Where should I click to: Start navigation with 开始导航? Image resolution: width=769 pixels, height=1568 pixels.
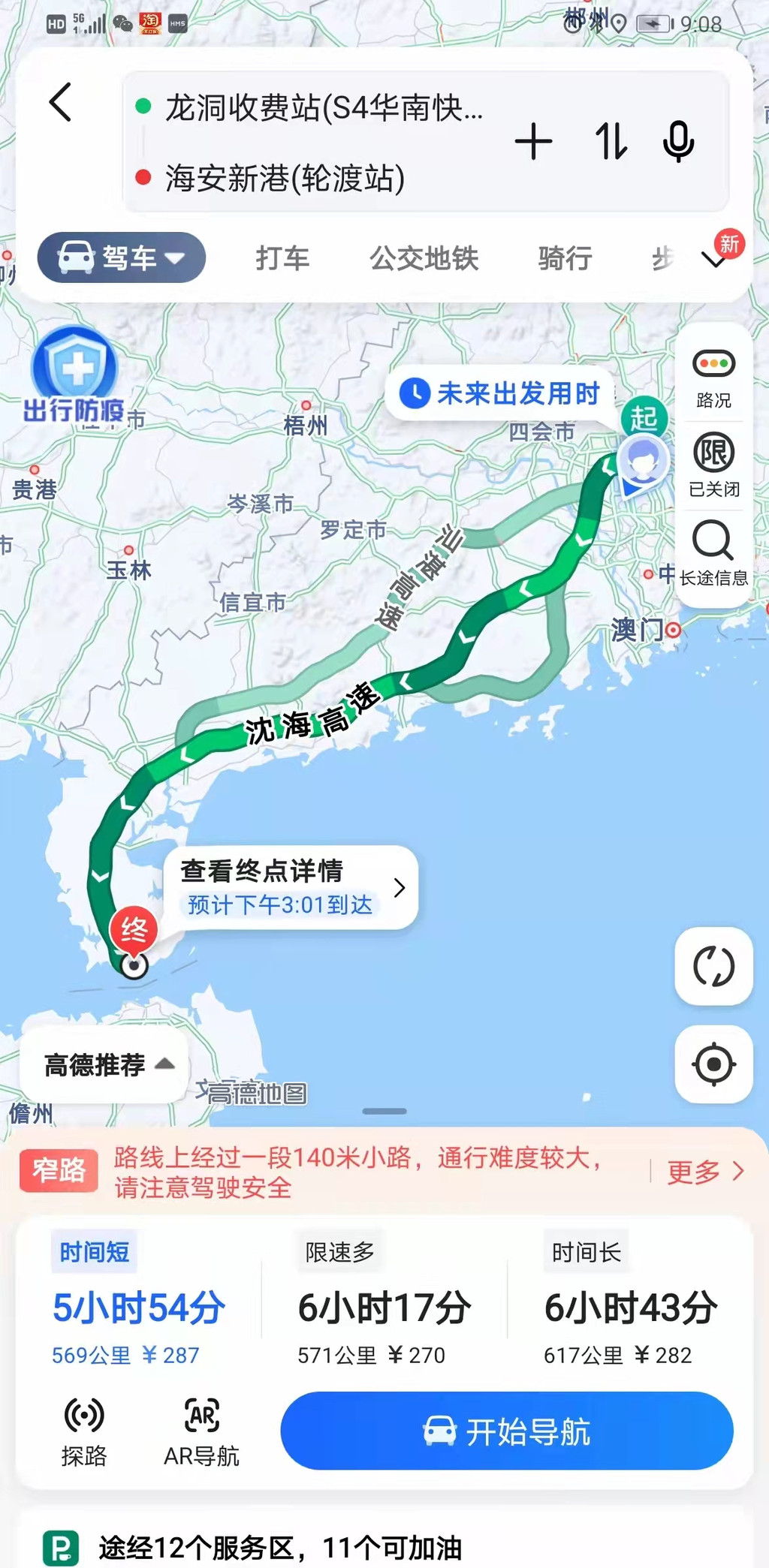(507, 1431)
